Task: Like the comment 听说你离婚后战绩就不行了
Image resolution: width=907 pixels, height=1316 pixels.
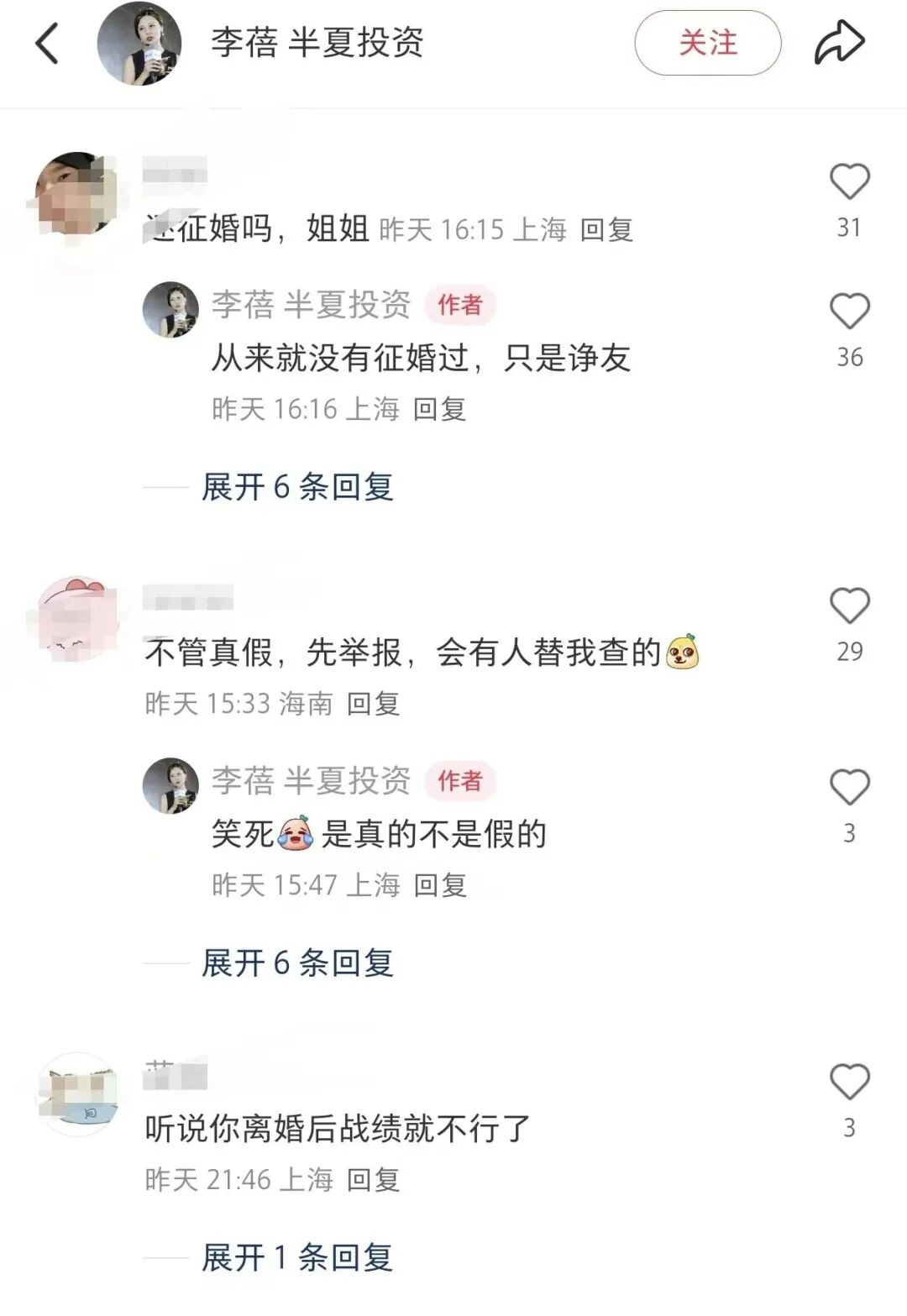Action: 849,1082
